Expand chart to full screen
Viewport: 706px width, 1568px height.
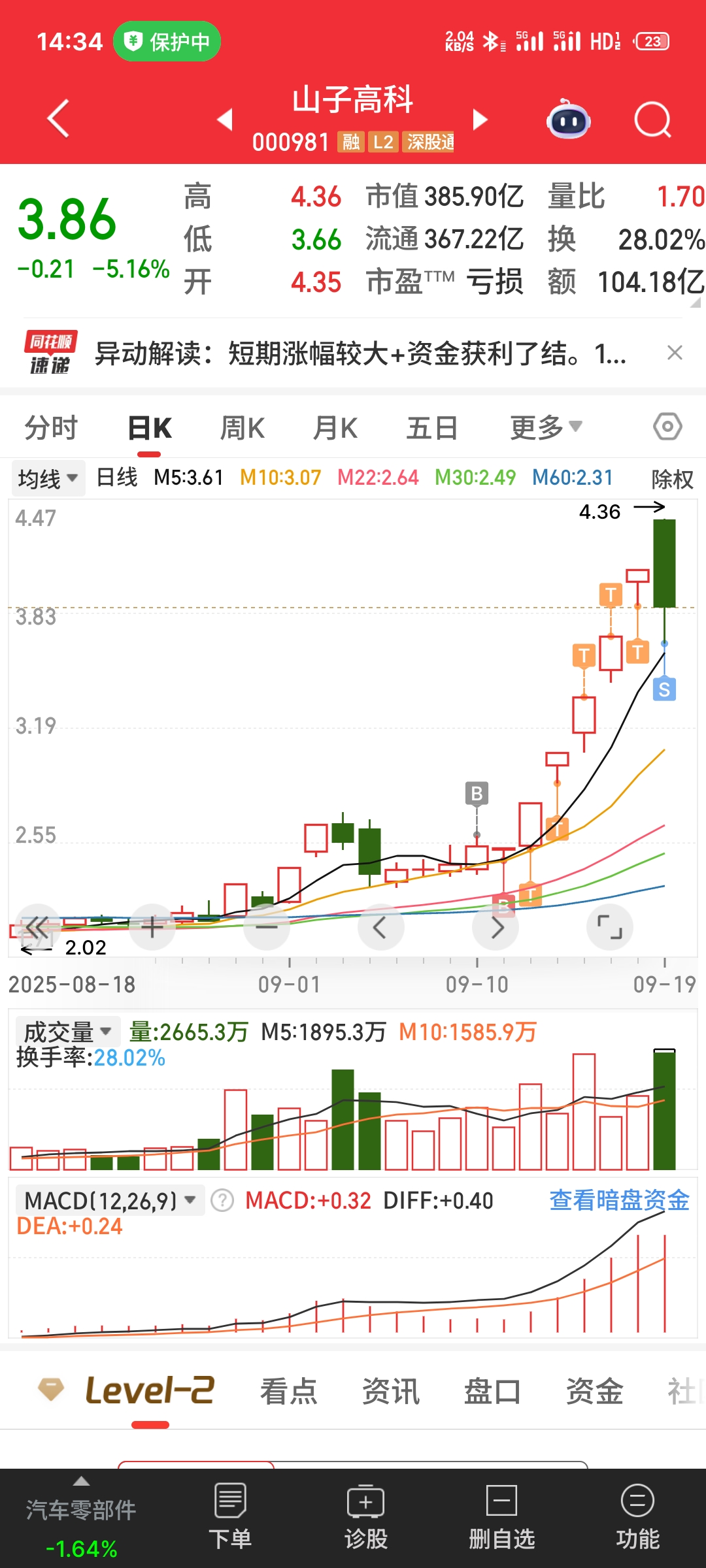tap(609, 926)
